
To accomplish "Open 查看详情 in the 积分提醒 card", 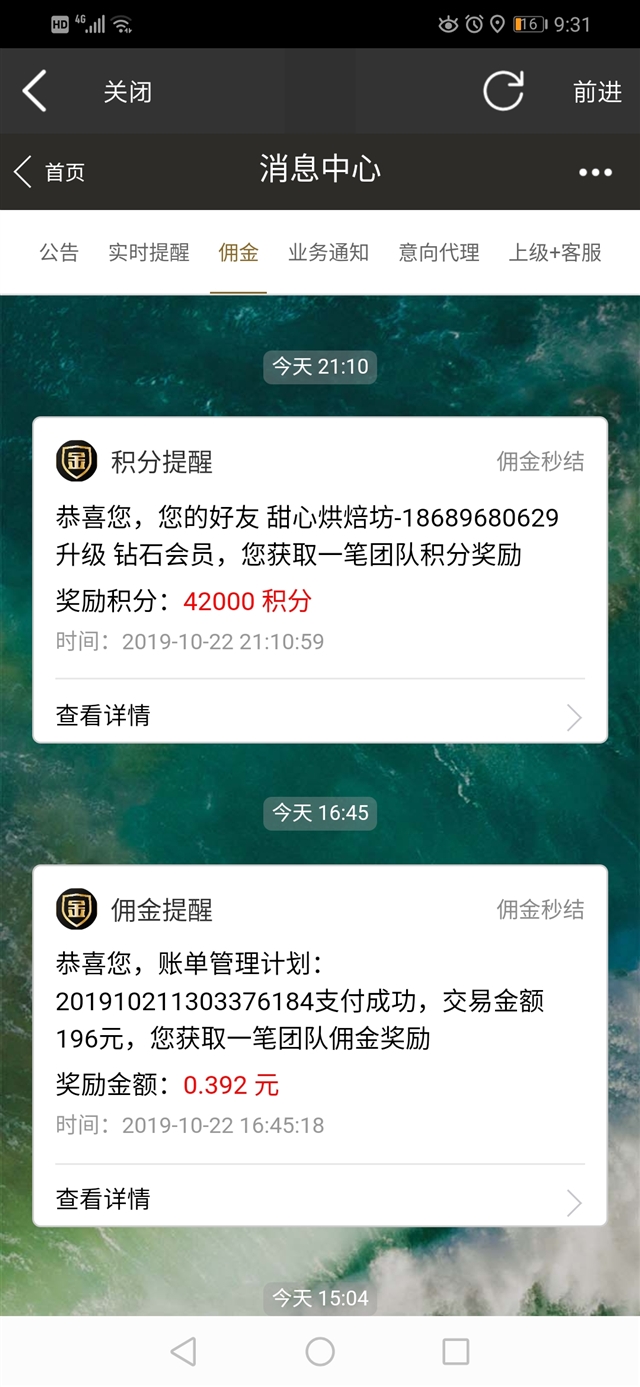I will click(x=320, y=716).
